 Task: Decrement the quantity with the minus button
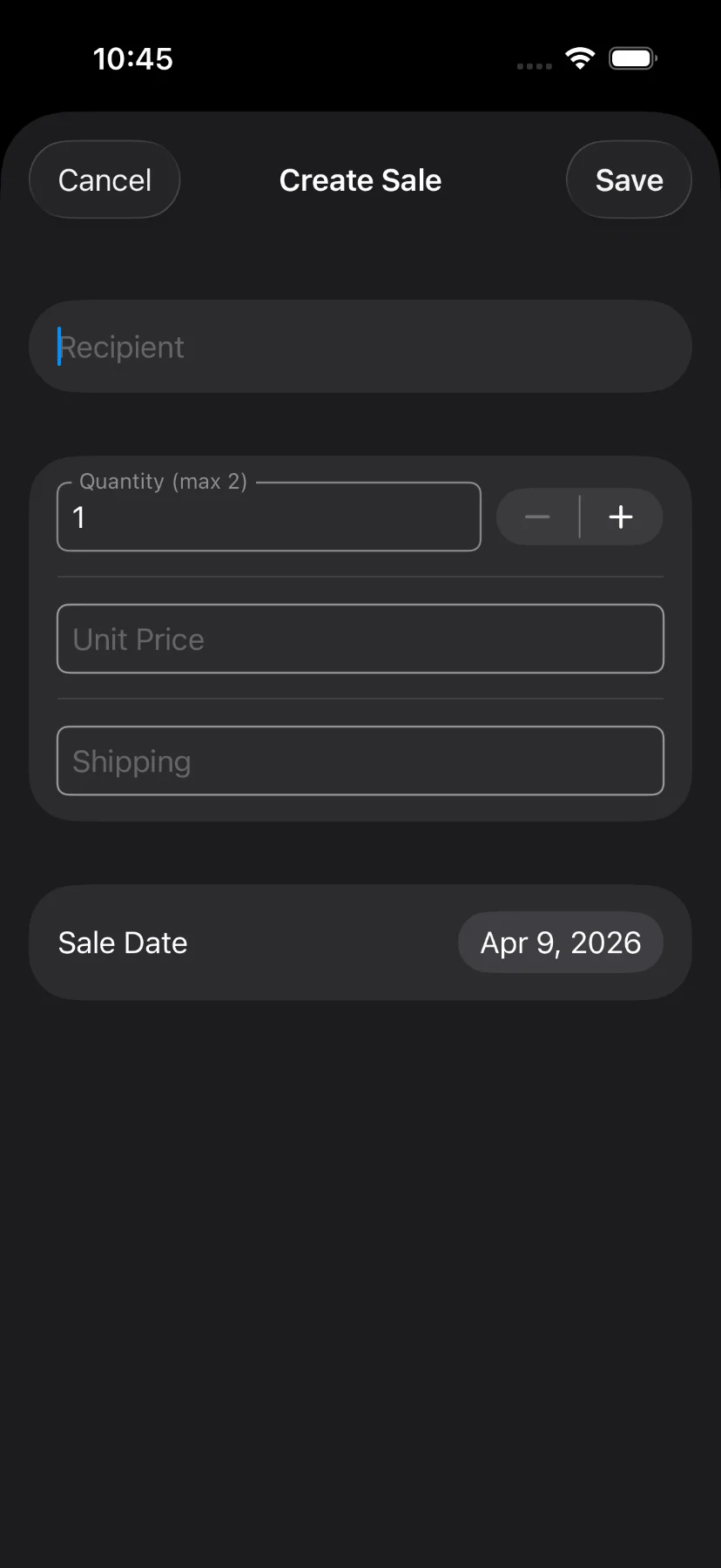(x=536, y=517)
